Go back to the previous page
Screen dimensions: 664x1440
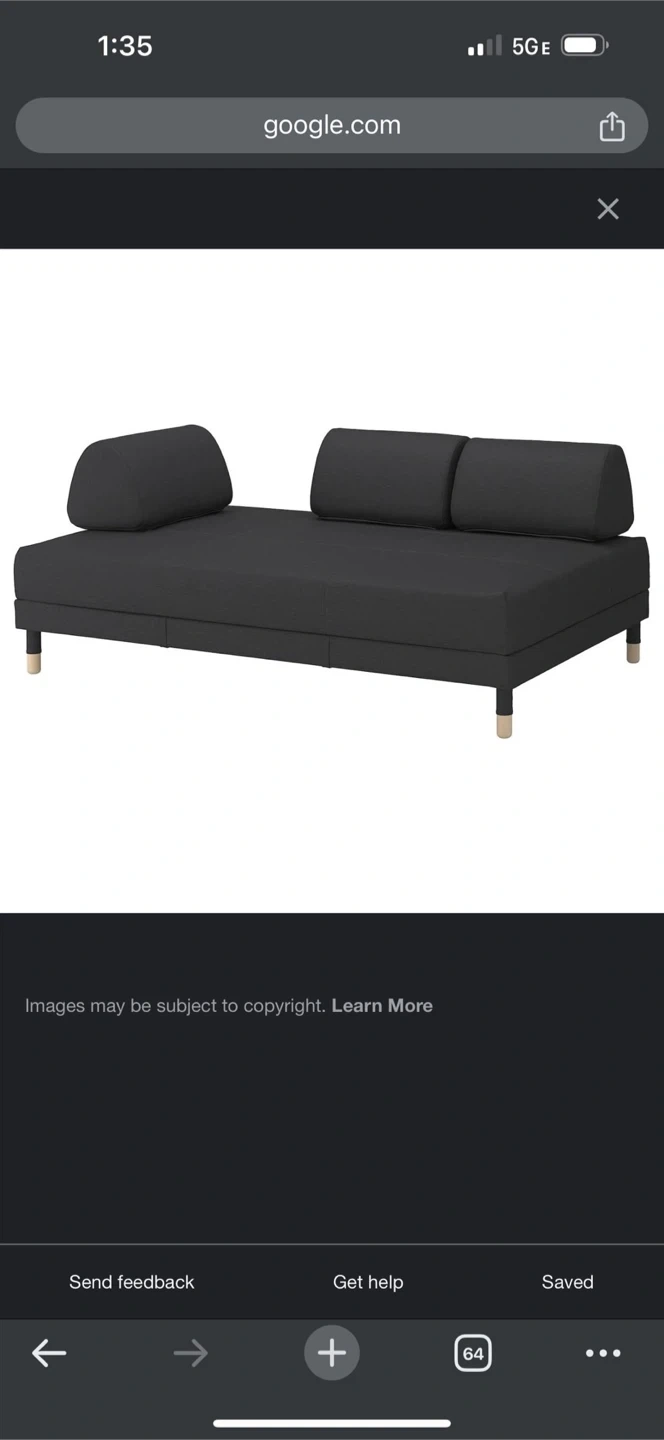click(x=49, y=1353)
